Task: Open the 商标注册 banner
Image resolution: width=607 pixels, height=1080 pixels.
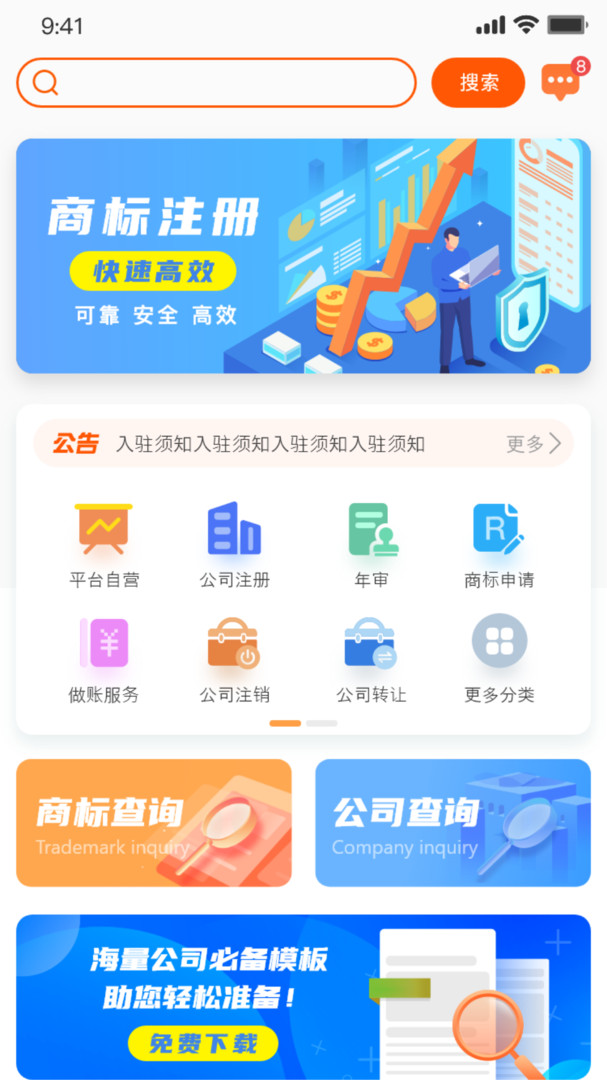Action: [x=303, y=256]
